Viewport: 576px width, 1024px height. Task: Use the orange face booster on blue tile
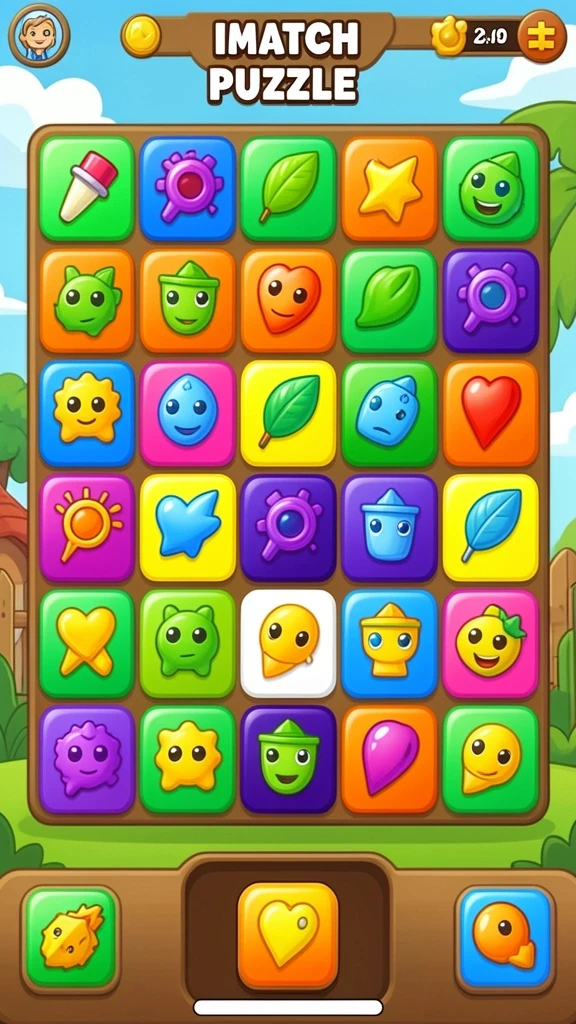(x=505, y=937)
